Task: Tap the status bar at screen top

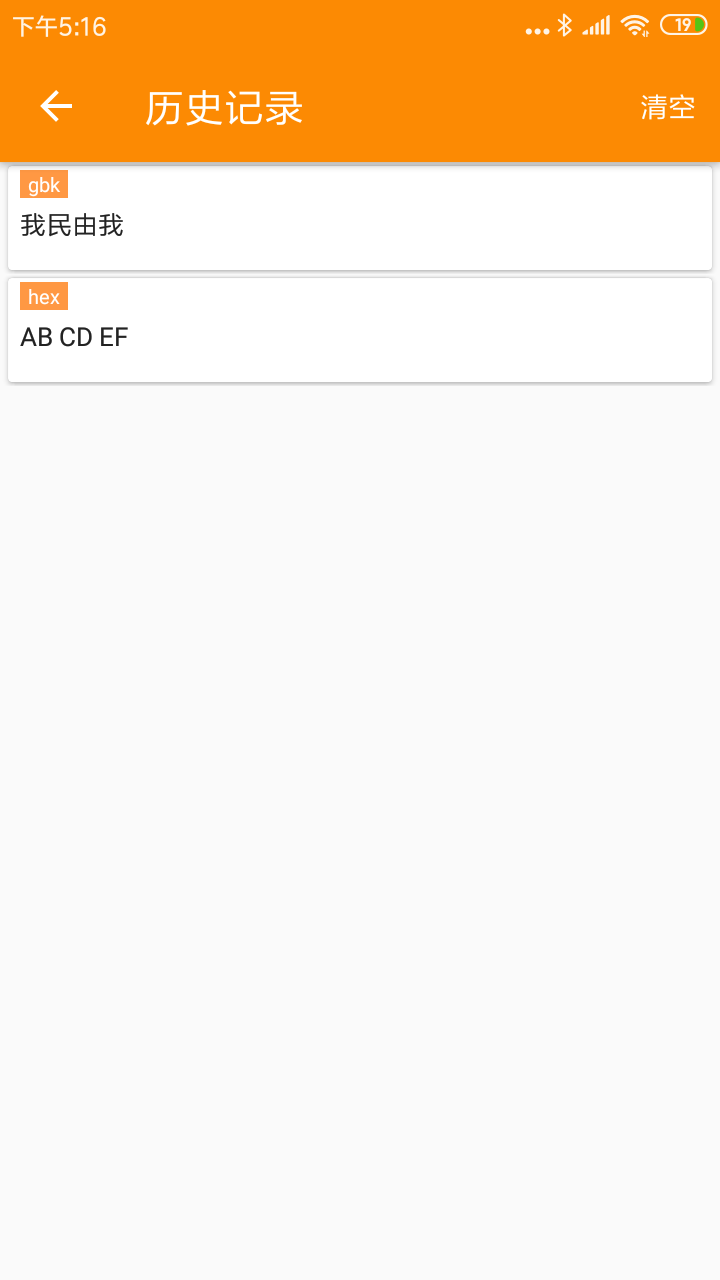Action: [360, 26]
